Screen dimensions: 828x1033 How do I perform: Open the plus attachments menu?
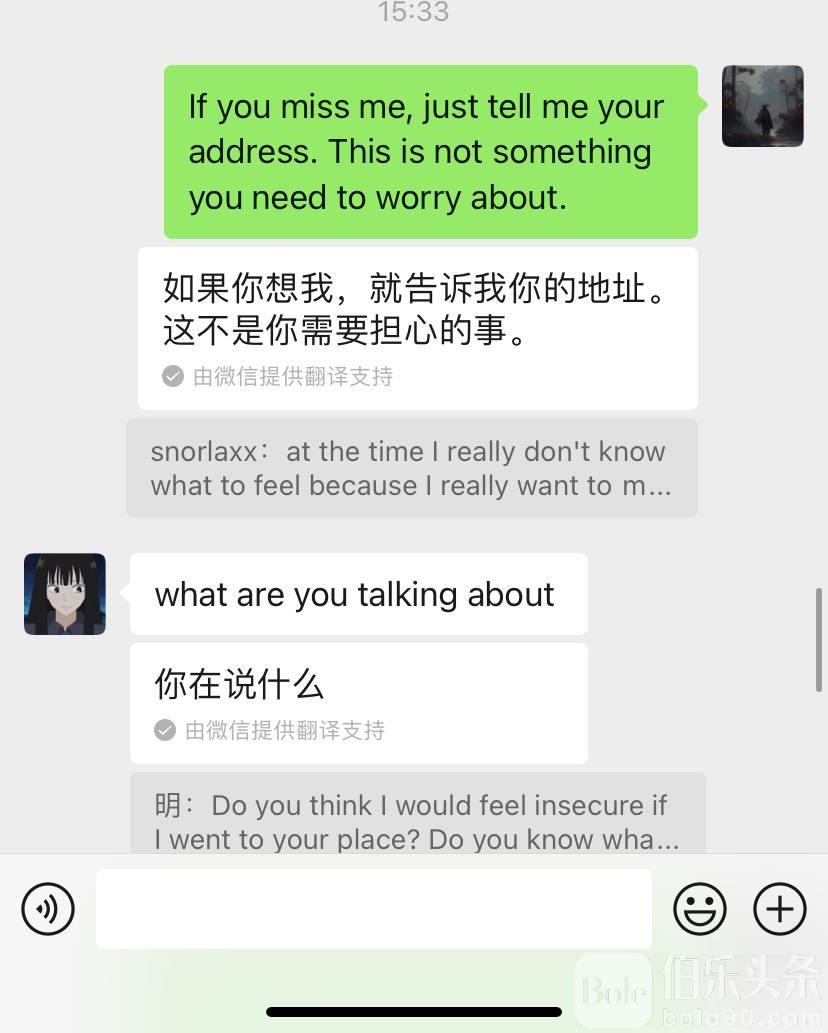(779, 909)
